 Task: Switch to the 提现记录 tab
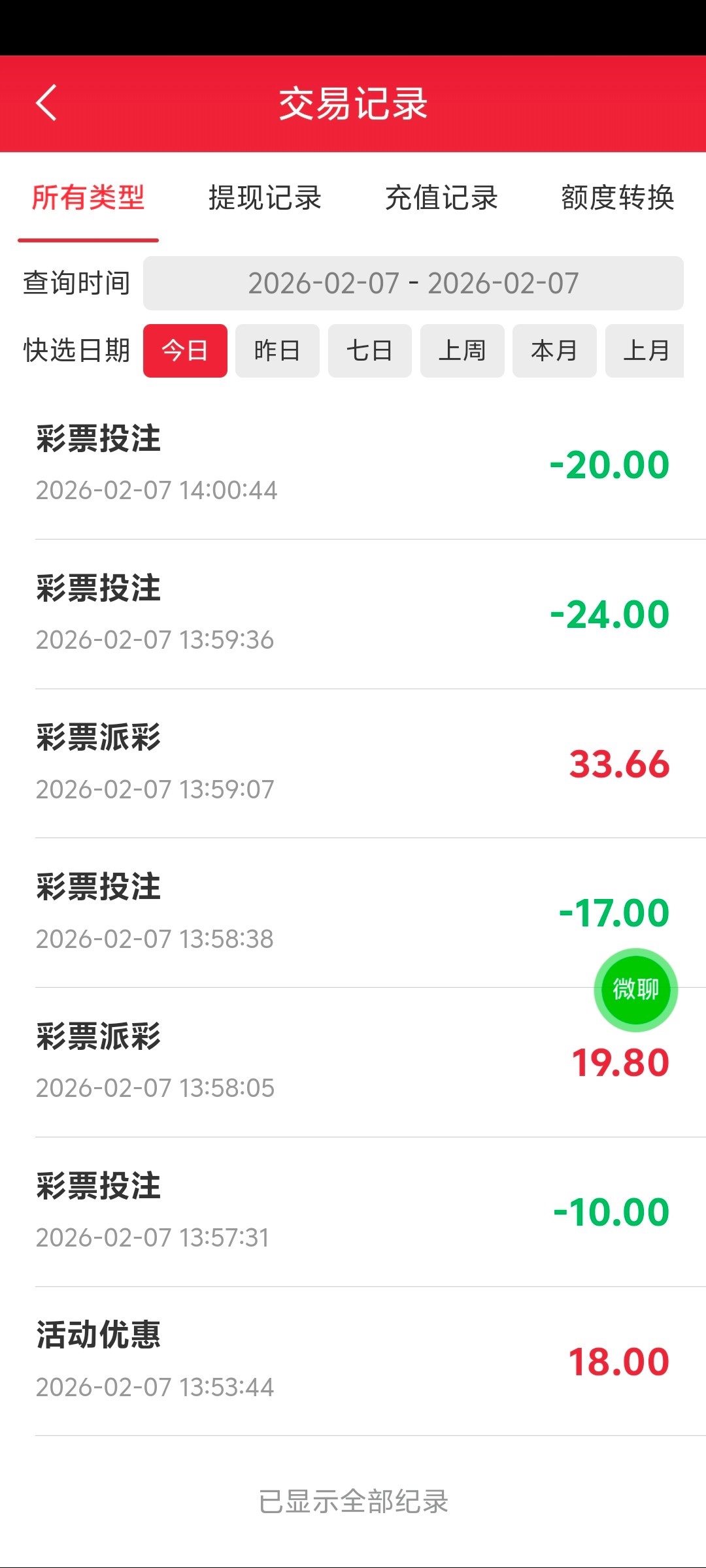(265, 197)
